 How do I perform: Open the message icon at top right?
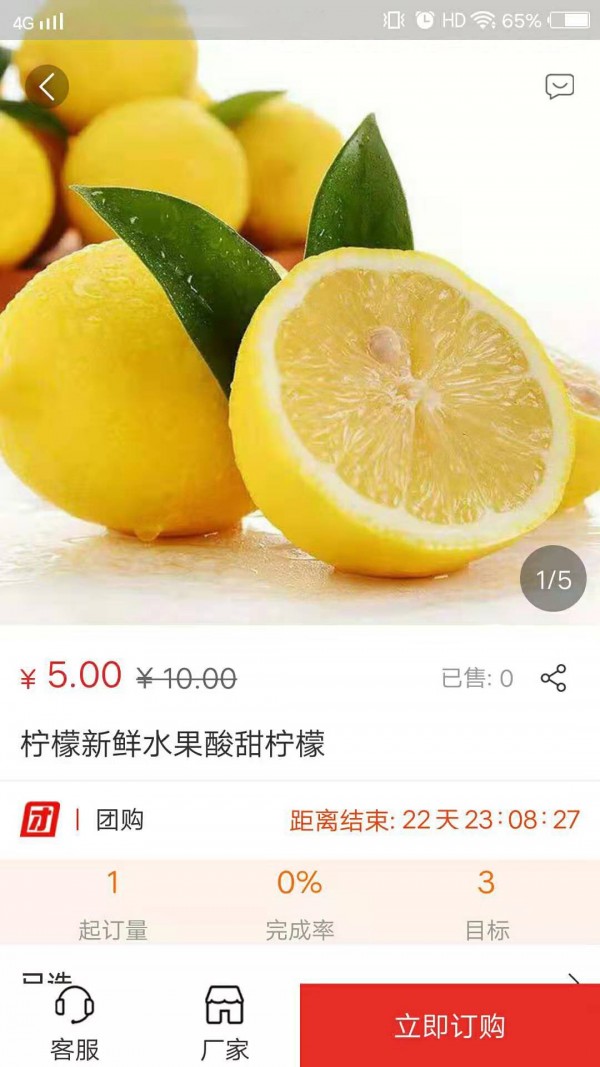pyautogui.click(x=559, y=87)
